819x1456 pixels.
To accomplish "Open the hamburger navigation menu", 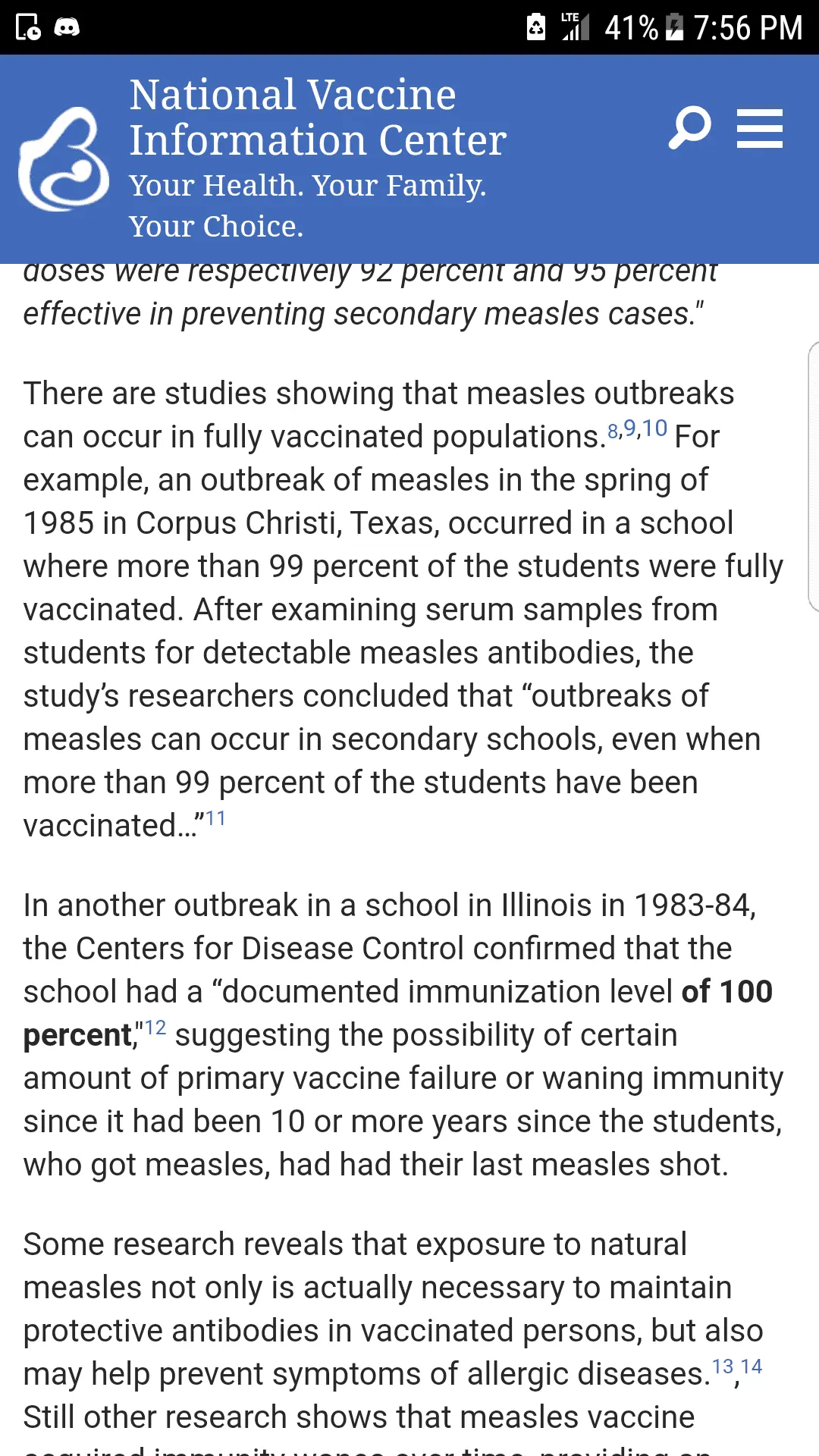I will coord(759,128).
